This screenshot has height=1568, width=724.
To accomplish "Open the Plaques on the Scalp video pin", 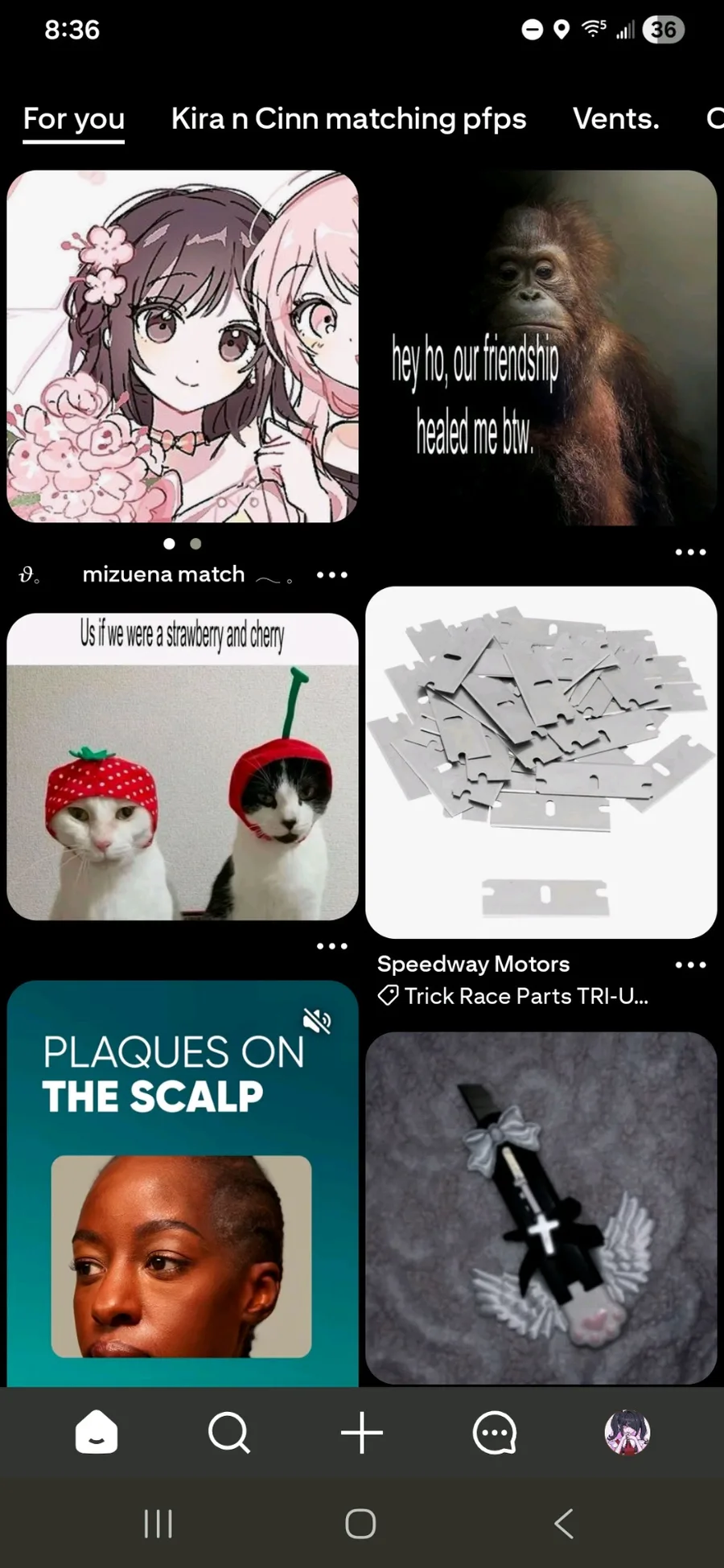I will 183,1183.
